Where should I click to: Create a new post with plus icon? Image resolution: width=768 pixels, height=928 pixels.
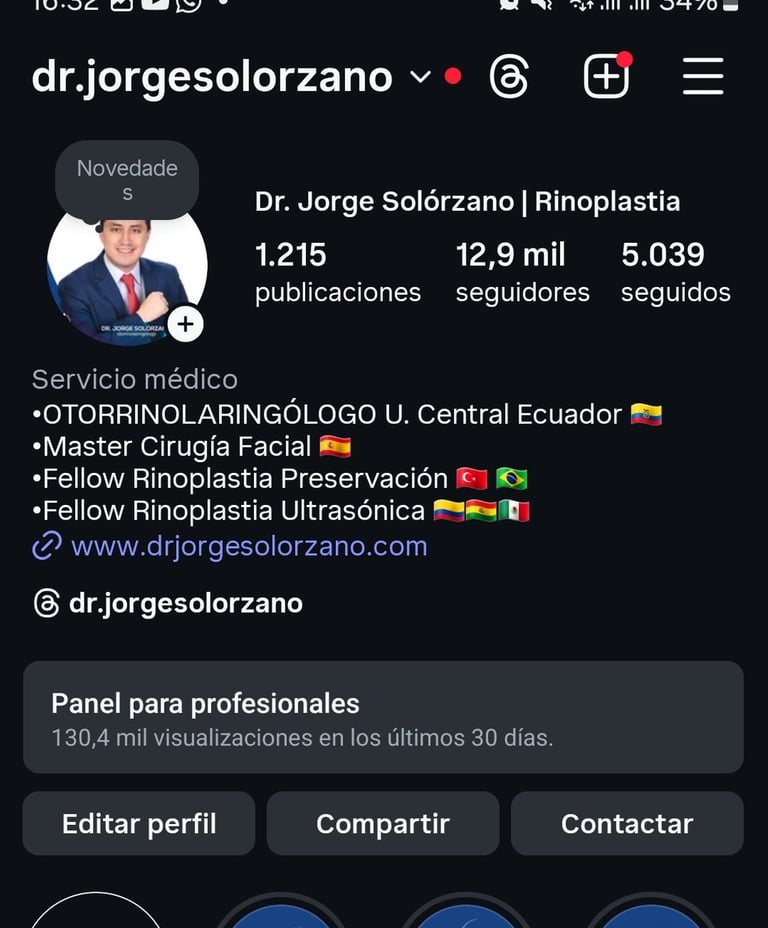[606, 77]
